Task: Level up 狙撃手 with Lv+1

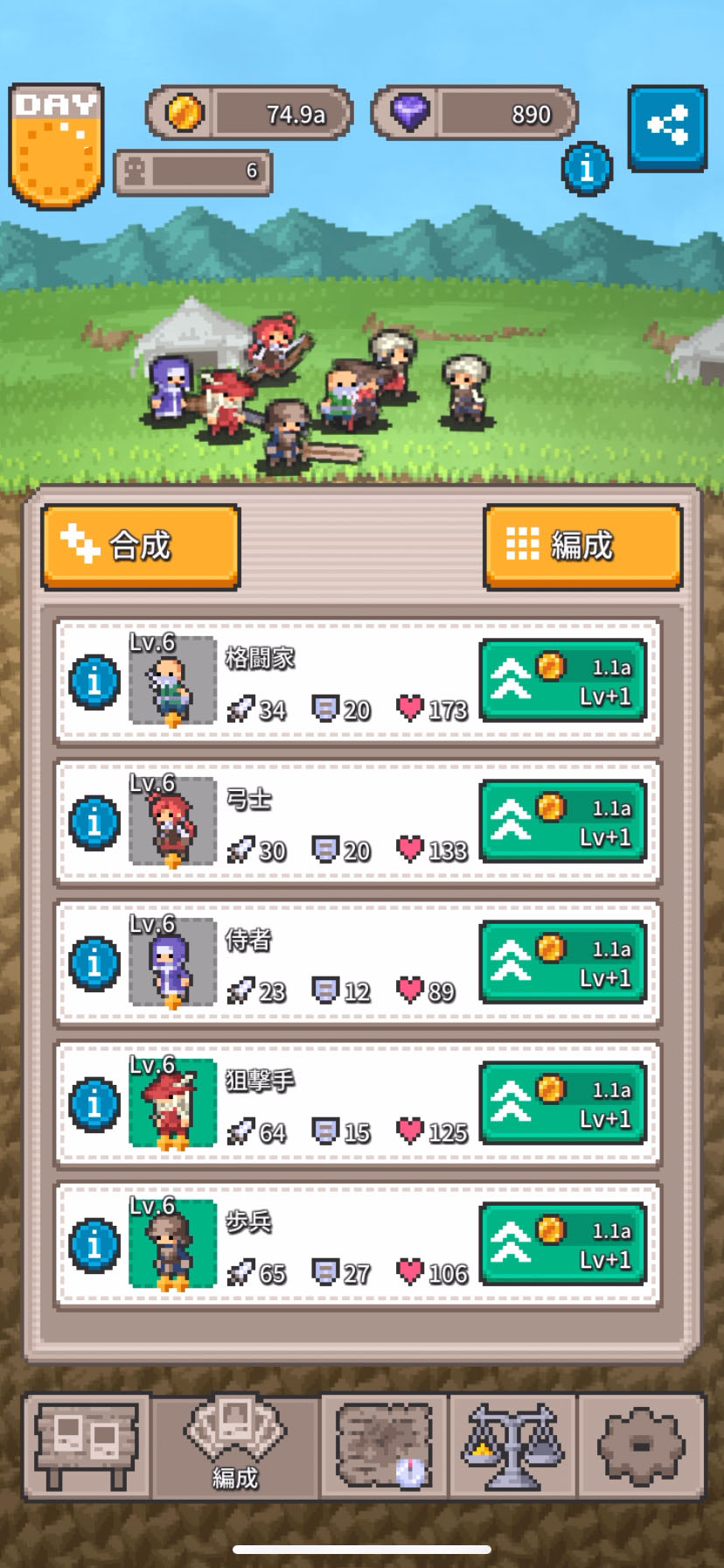Action: tap(562, 1103)
